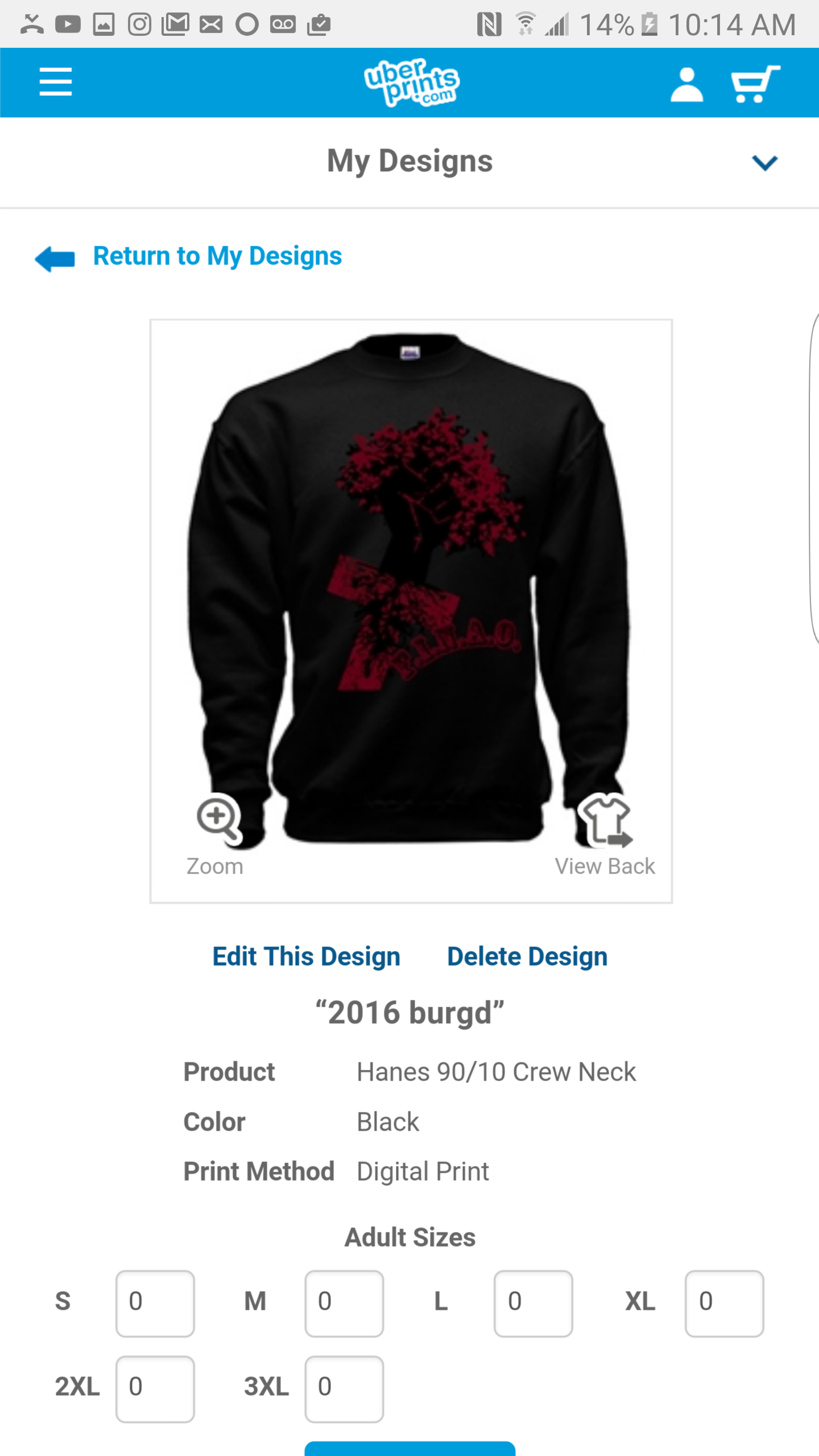Select the L size quantity box
The image size is (819, 1456).
pyautogui.click(x=533, y=1302)
